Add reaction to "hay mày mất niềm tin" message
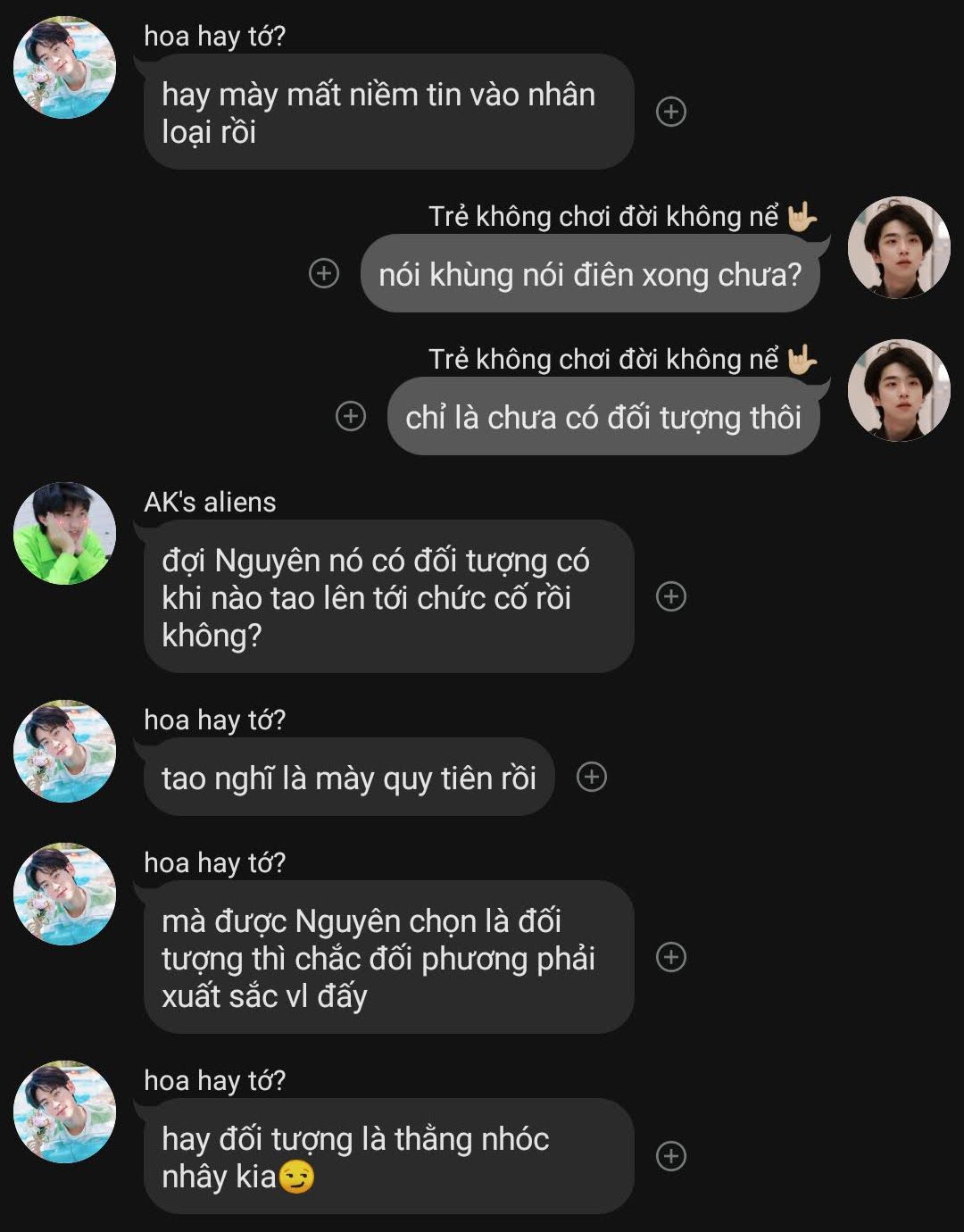This screenshot has width=964, height=1232. tap(671, 112)
